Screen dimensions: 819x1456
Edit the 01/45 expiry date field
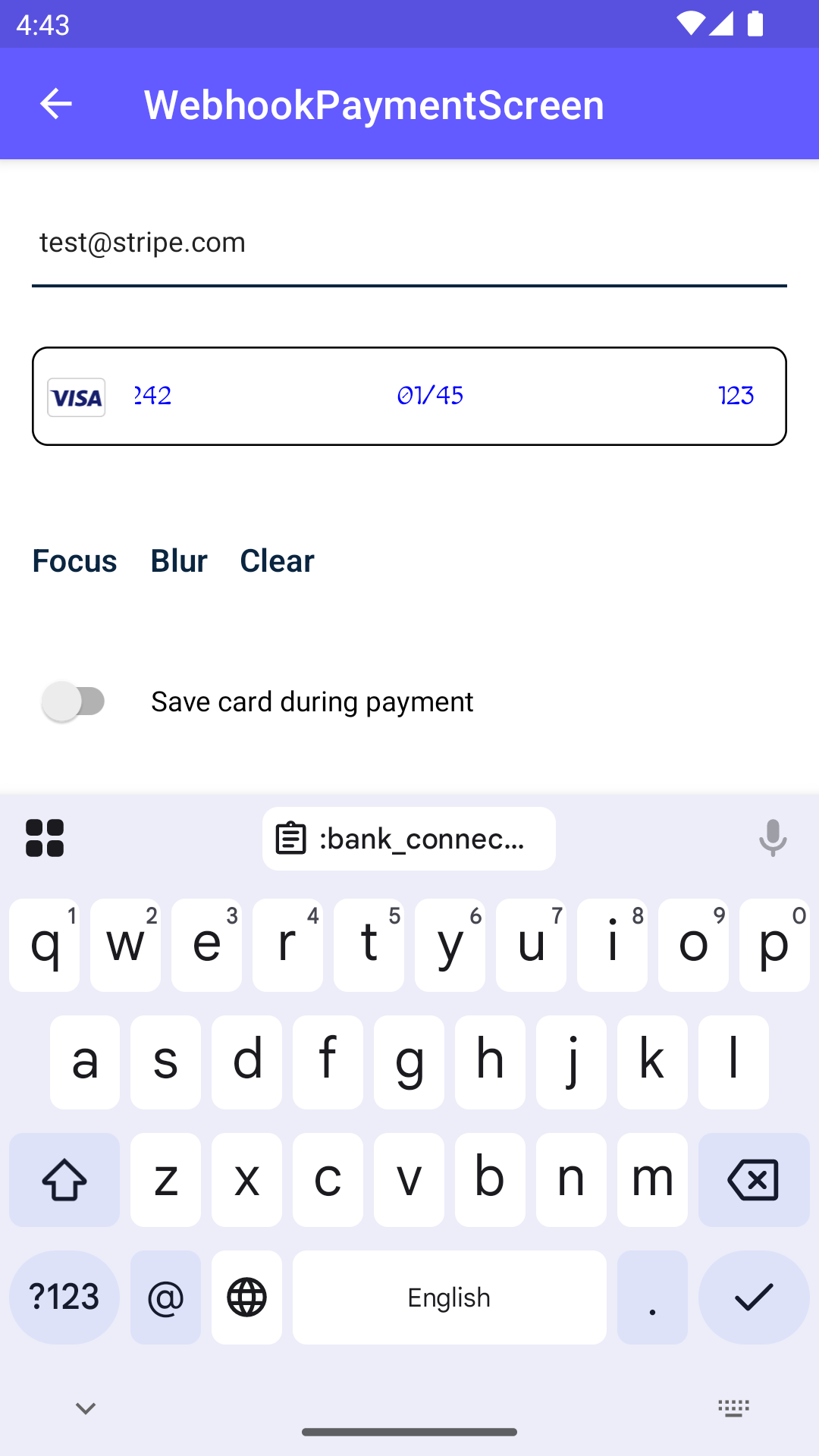(x=430, y=396)
